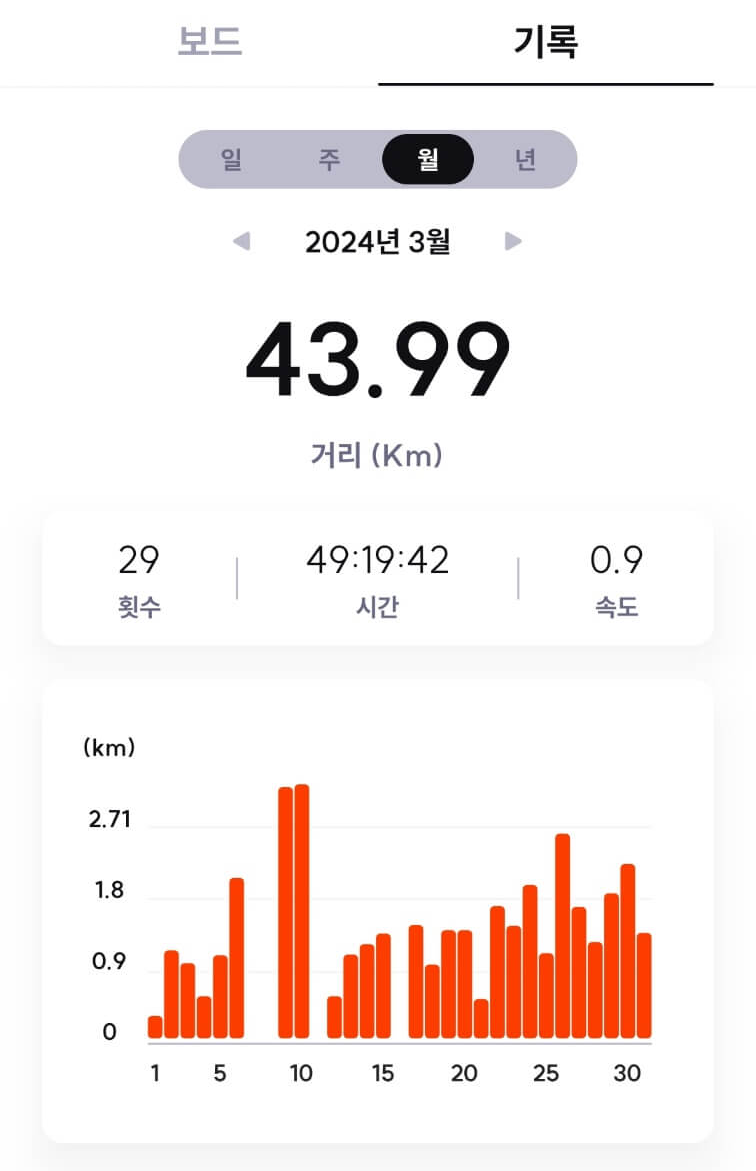756x1171 pixels.
Task: Click the next month arrow
Action: [x=514, y=240]
